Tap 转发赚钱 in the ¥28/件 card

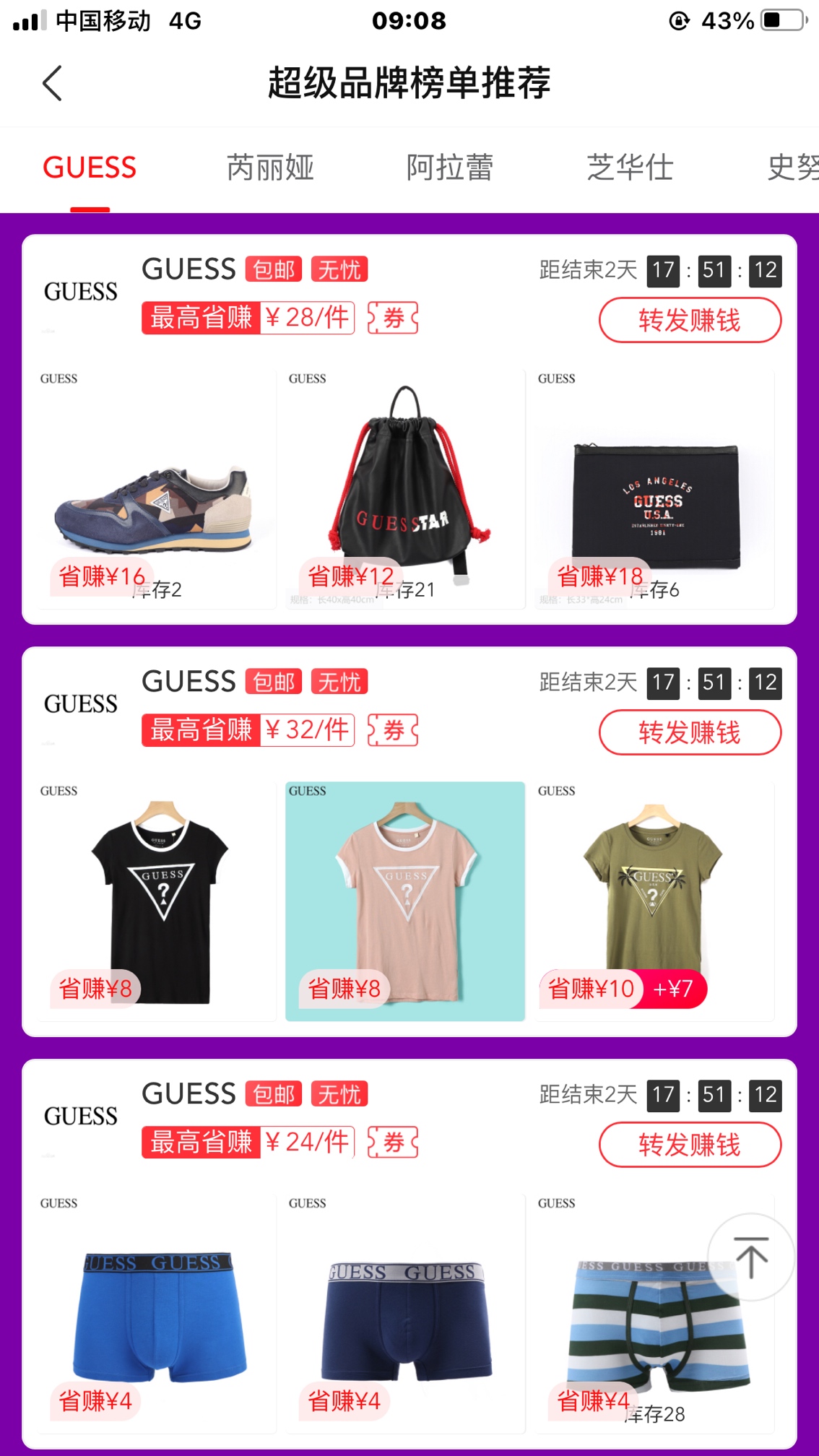point(690,320)
